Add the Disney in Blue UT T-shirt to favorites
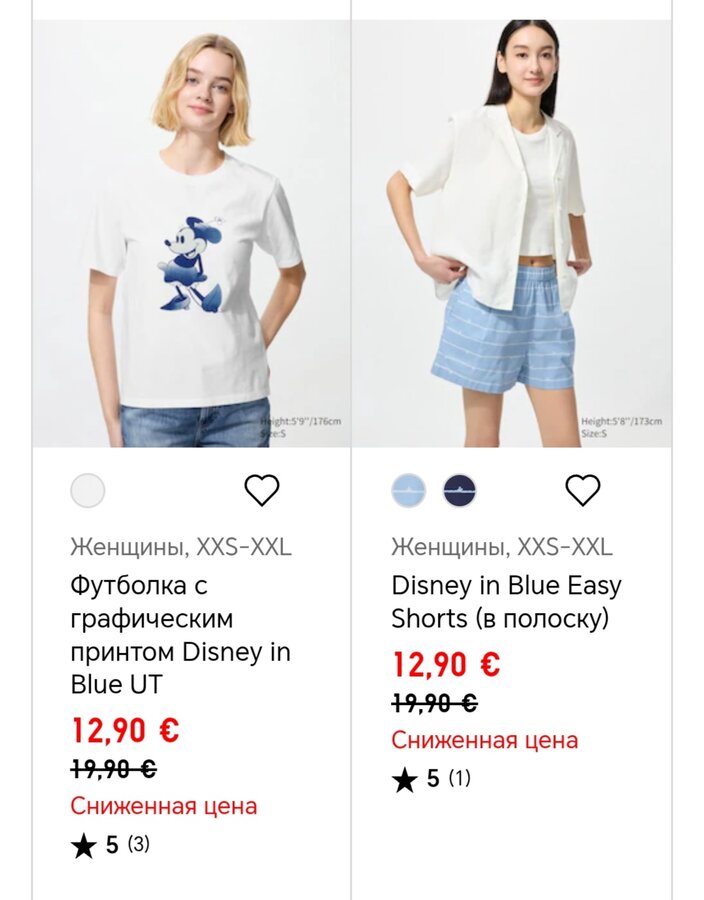 262,490
